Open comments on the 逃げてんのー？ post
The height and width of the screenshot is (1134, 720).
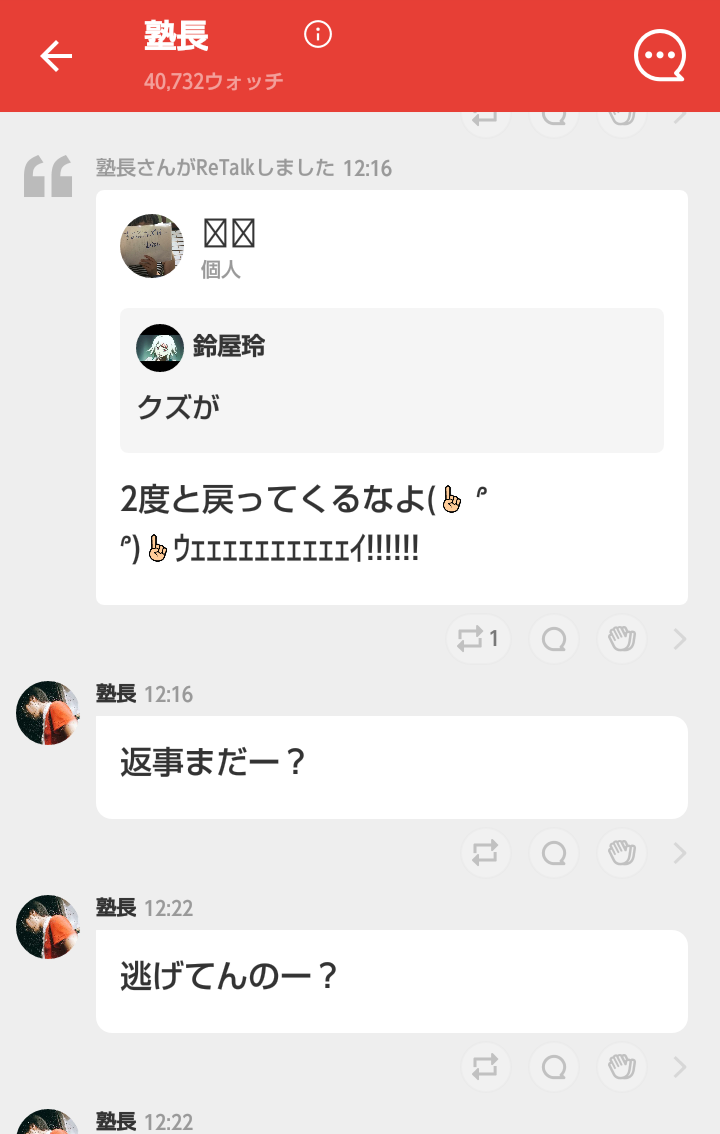click(553, 1067)
